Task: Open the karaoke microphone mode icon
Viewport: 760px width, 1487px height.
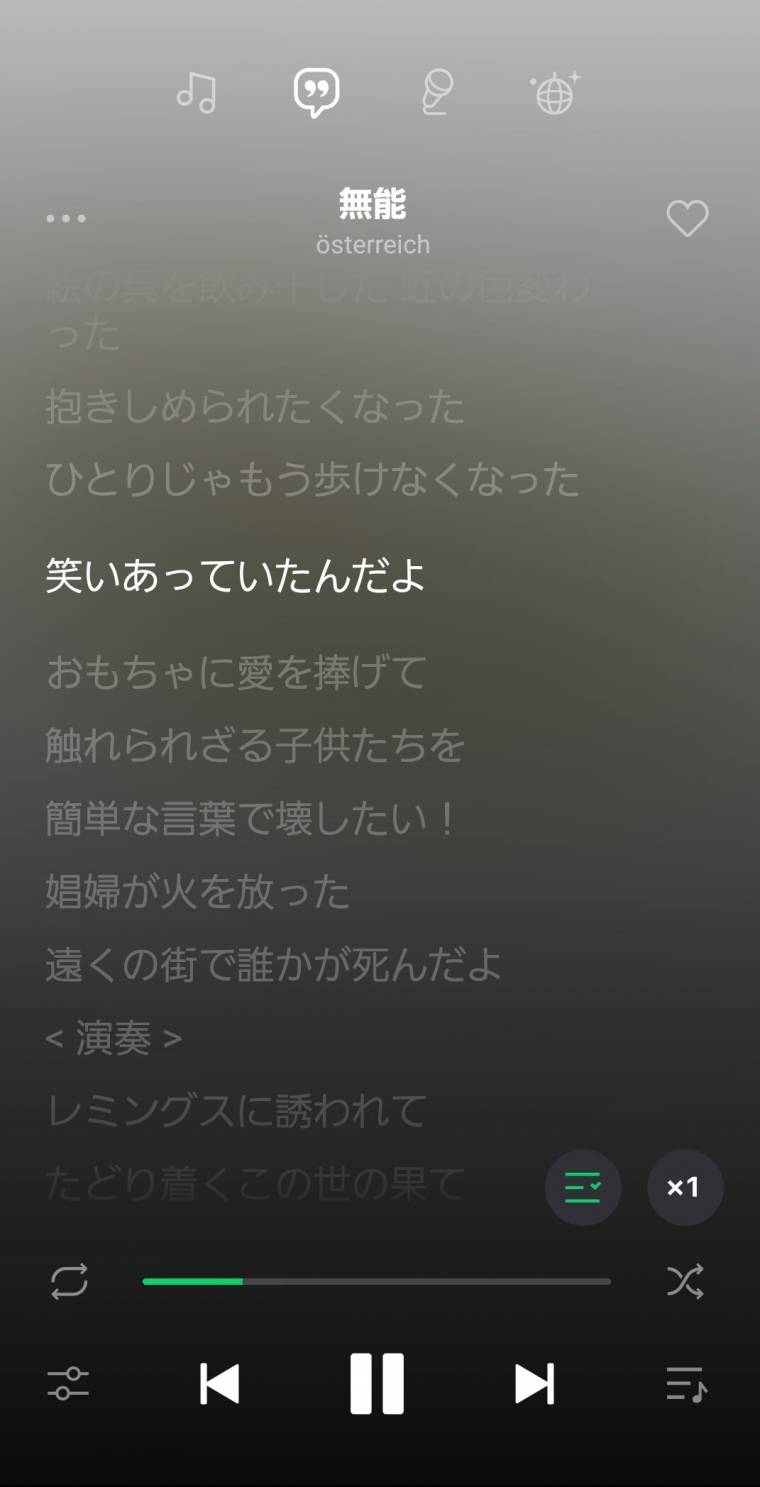Action: coord(436,91)
